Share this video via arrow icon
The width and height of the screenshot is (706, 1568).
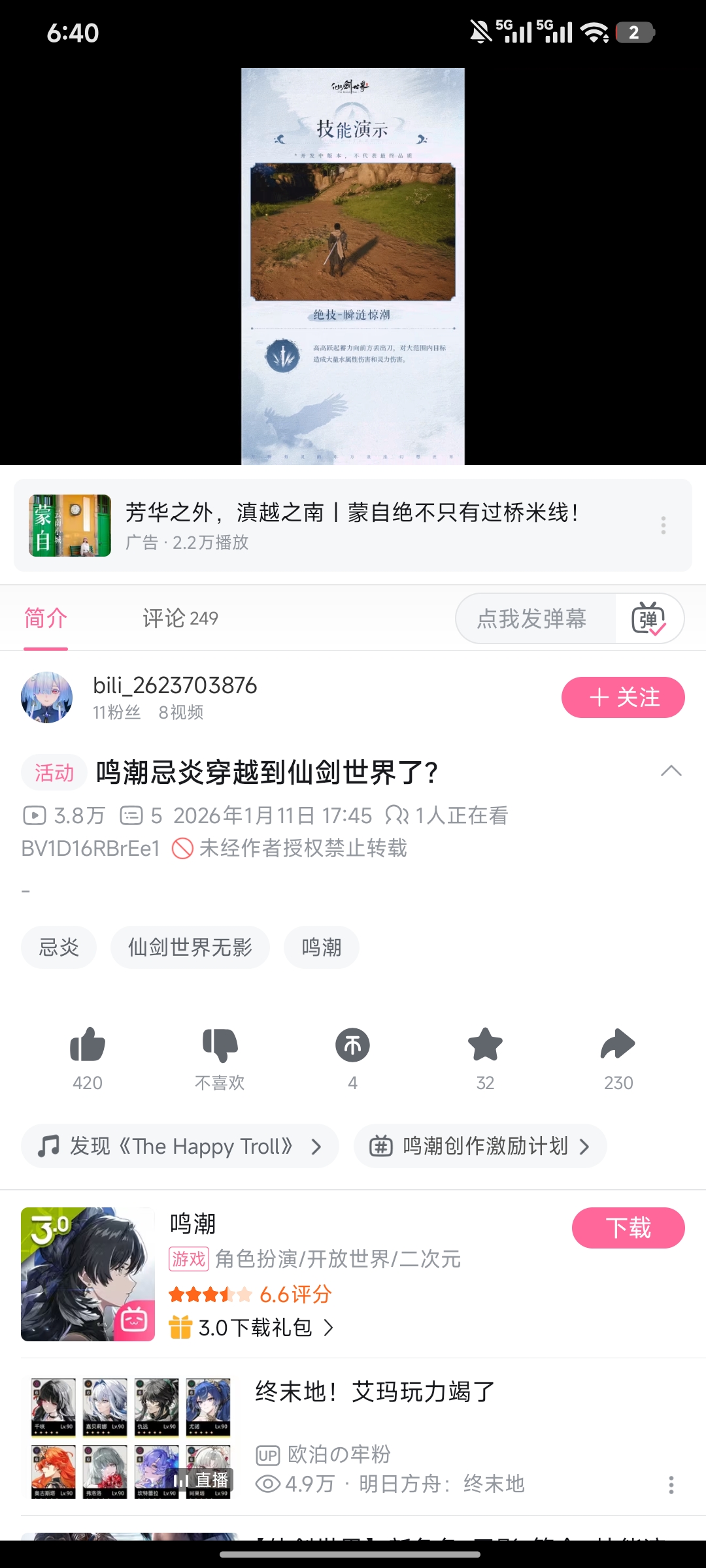618,1045
